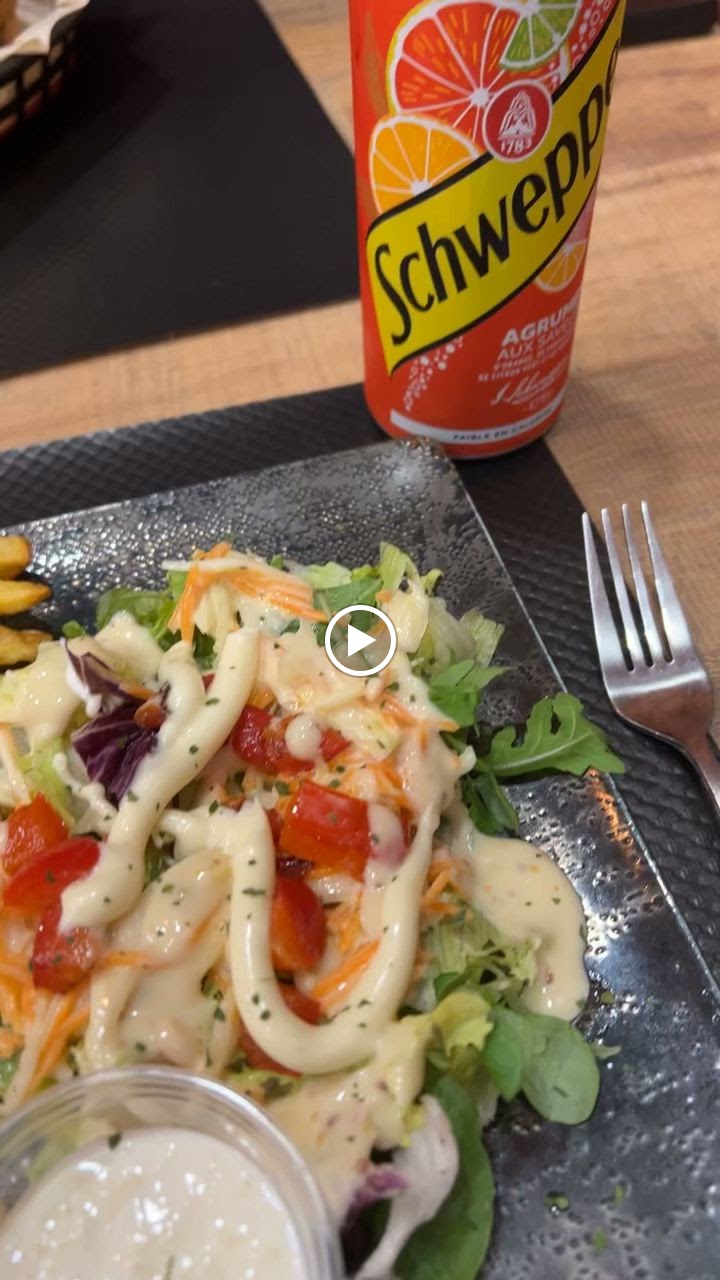Play the paused food video
Screen dimensions: 720x1280
pos(360,641)
